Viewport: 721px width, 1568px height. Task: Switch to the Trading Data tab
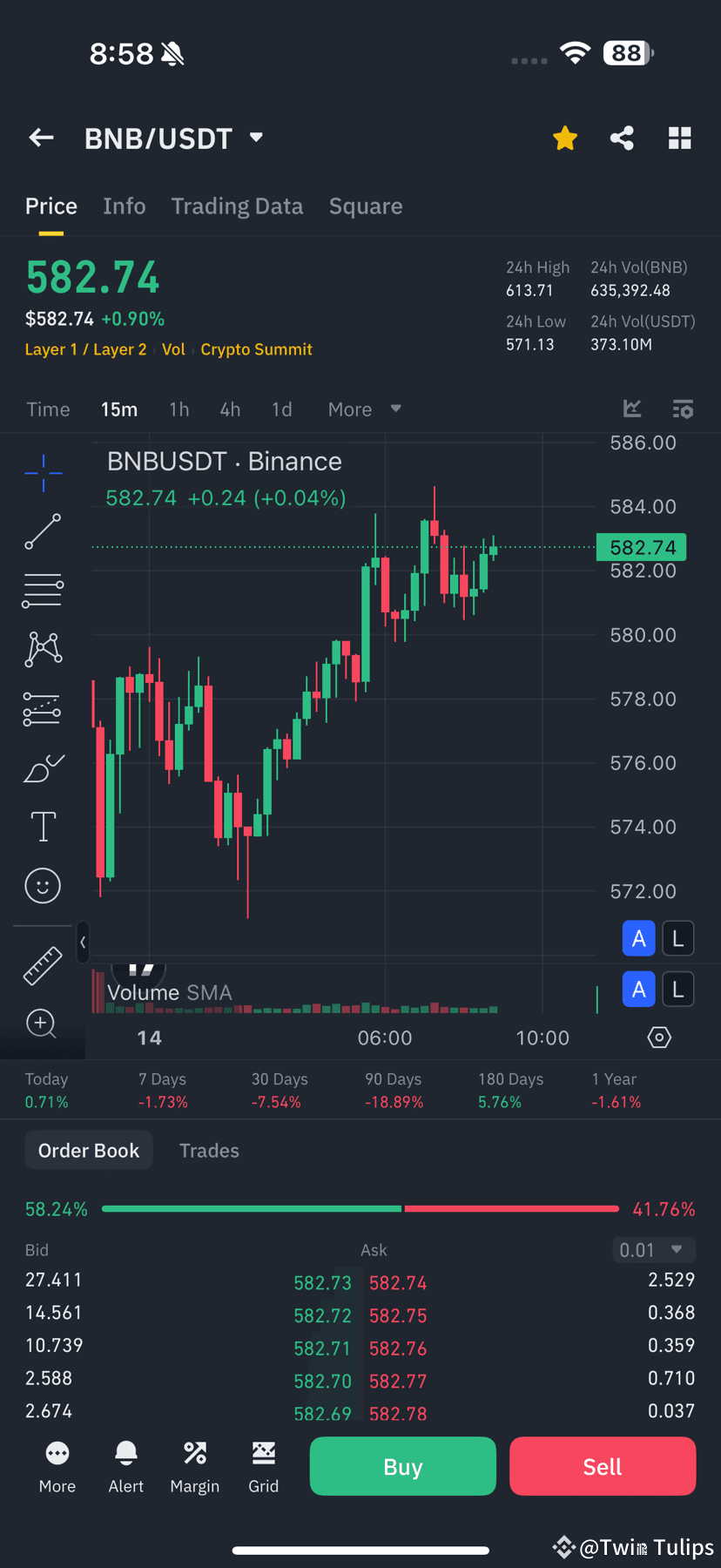point(237,206)
